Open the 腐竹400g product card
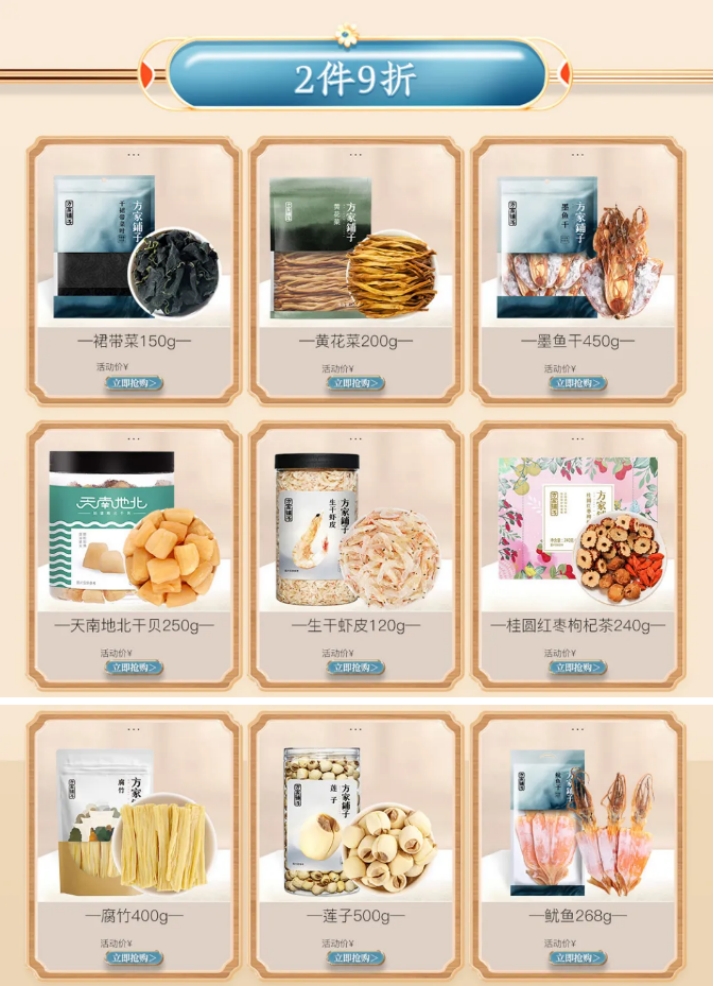This screenshot has width=714, height=986. point(134,820)
